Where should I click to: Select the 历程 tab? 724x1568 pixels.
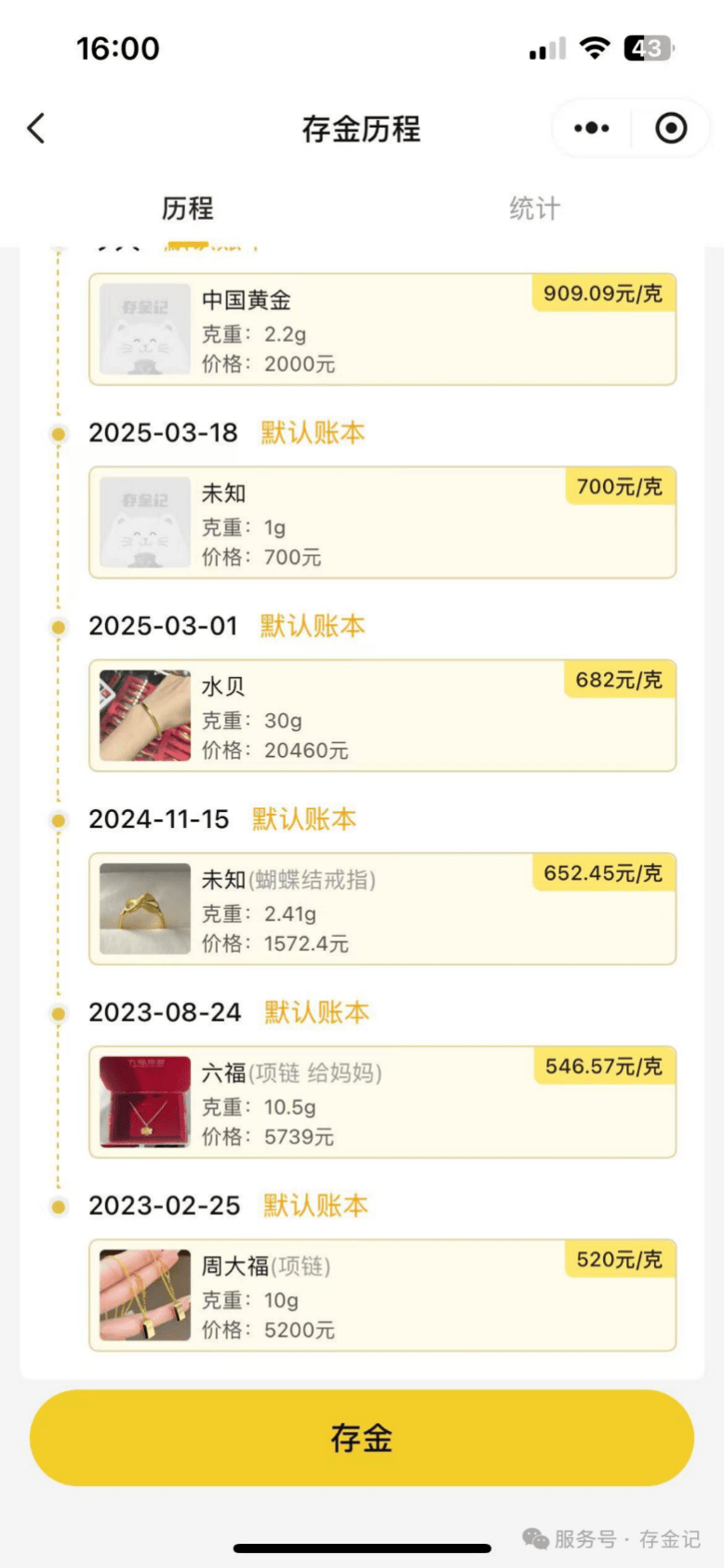point(188,209)
